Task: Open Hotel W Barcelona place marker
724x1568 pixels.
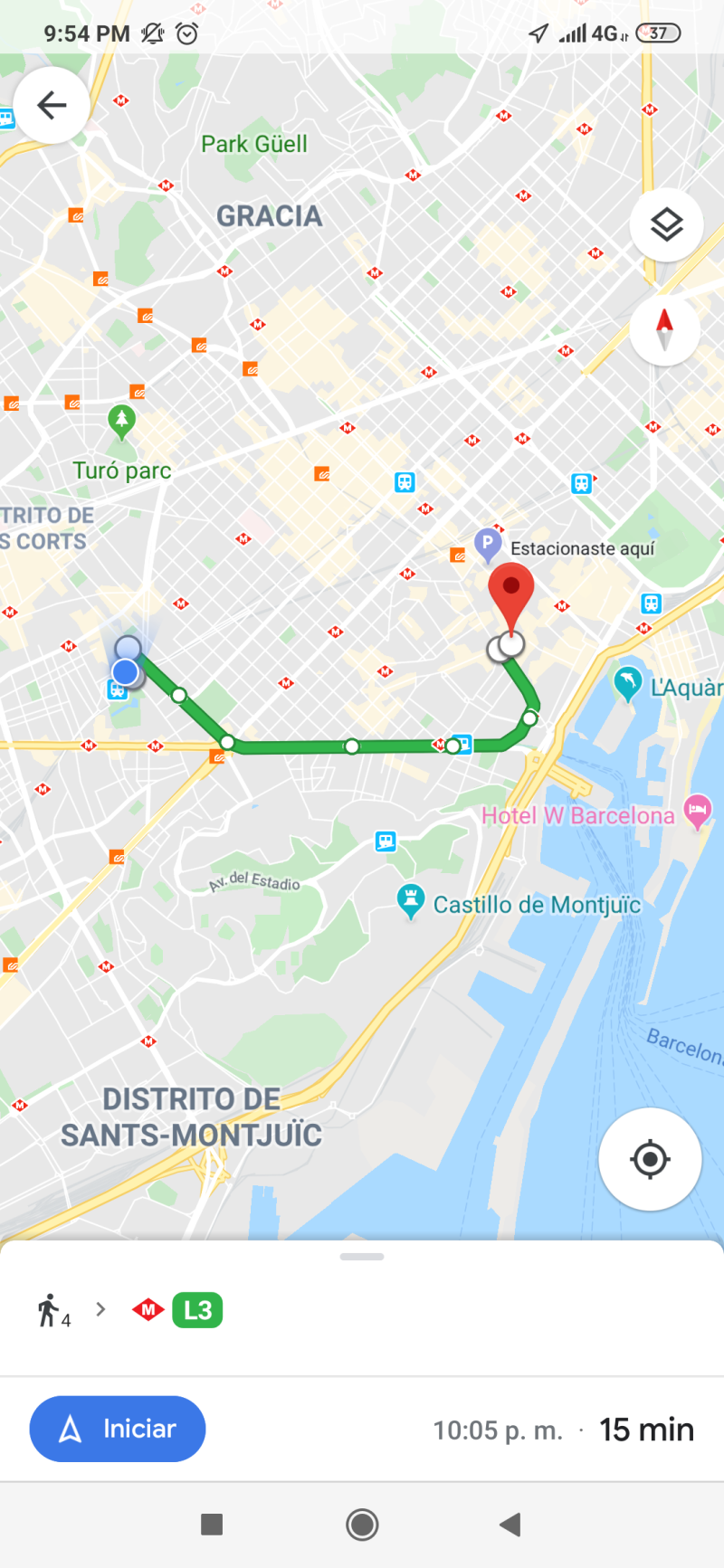Action: click(698, 810)
